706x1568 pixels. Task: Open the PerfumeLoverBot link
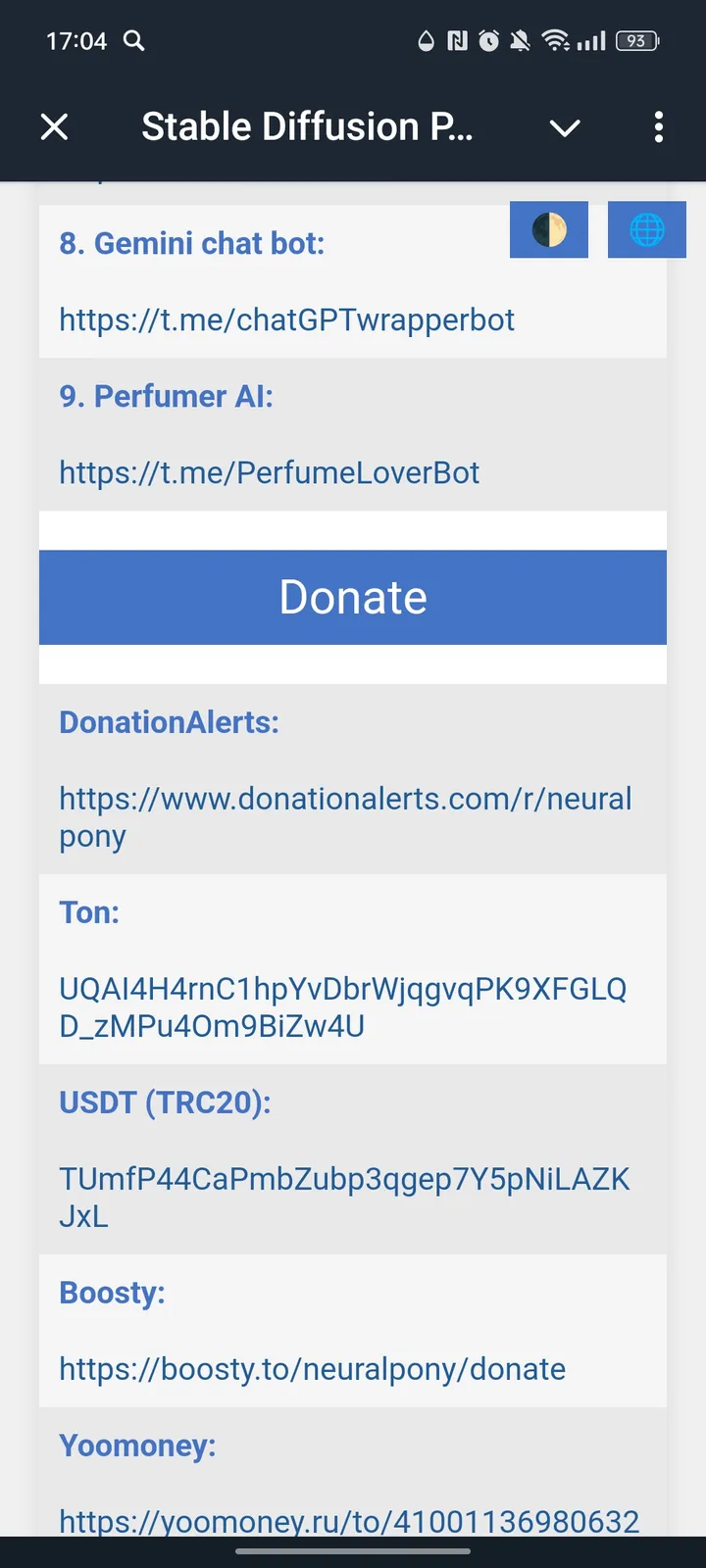[270, 472]
